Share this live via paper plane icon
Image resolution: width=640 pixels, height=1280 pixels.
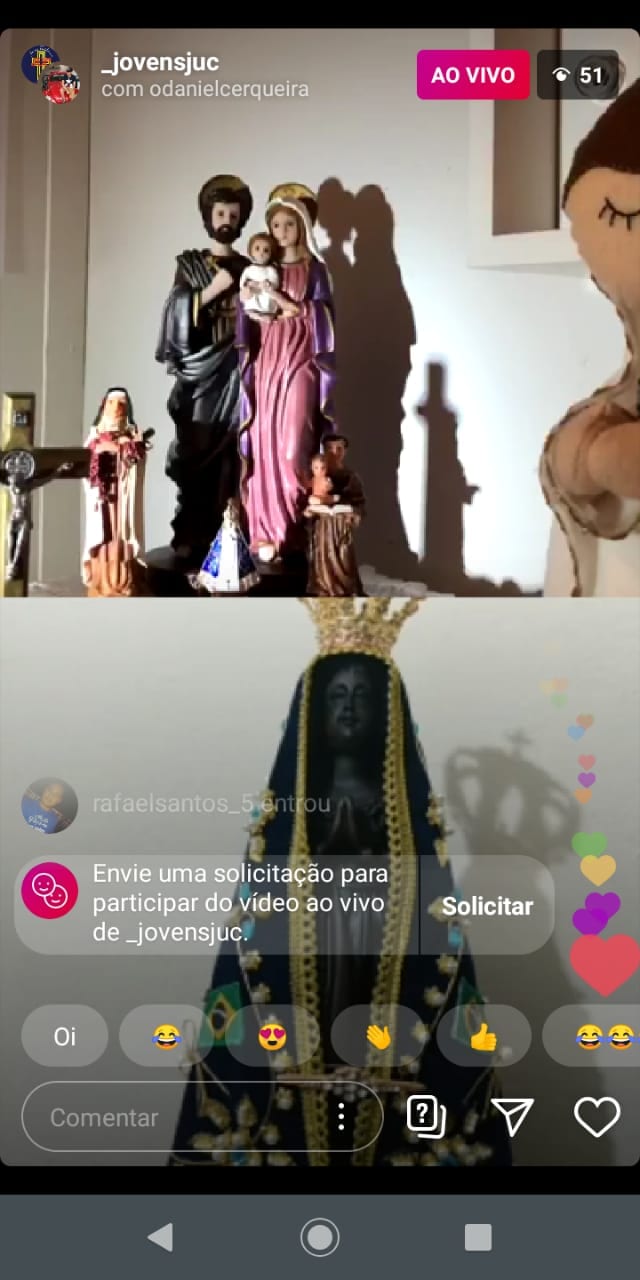[x=512, y=1116]
